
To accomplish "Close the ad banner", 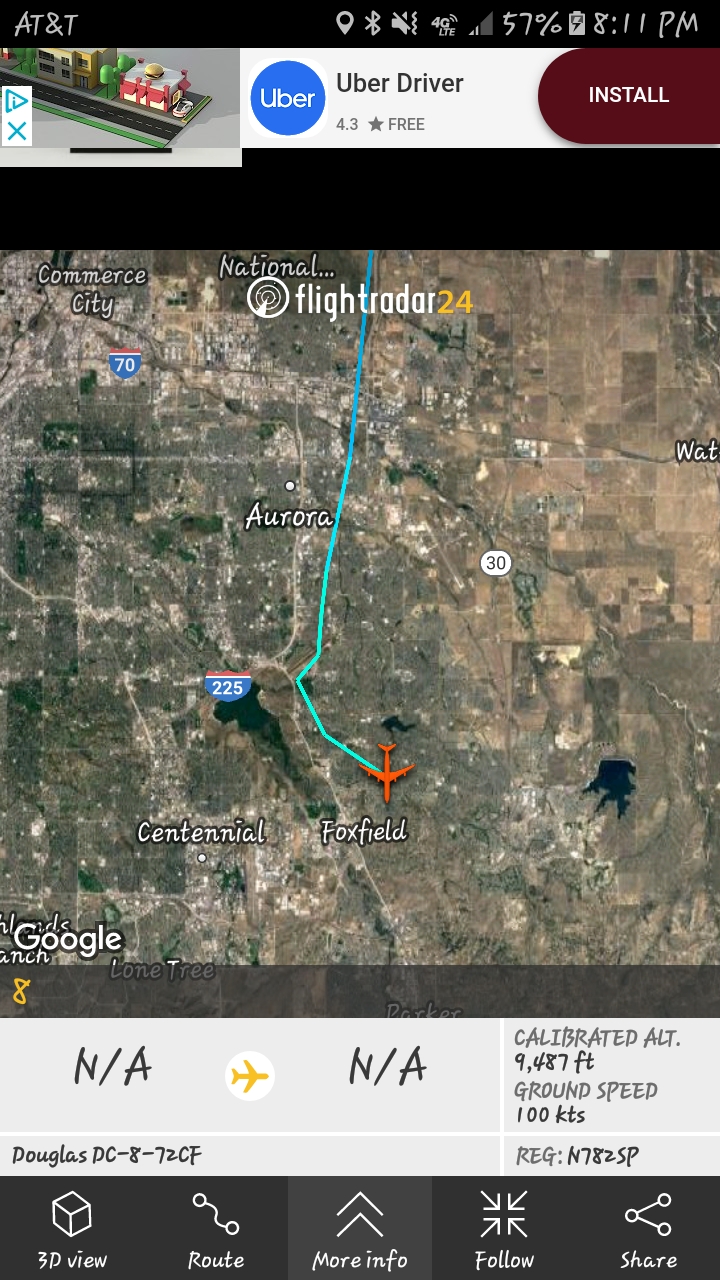I will pyautogui.click(x=16, y=131).
